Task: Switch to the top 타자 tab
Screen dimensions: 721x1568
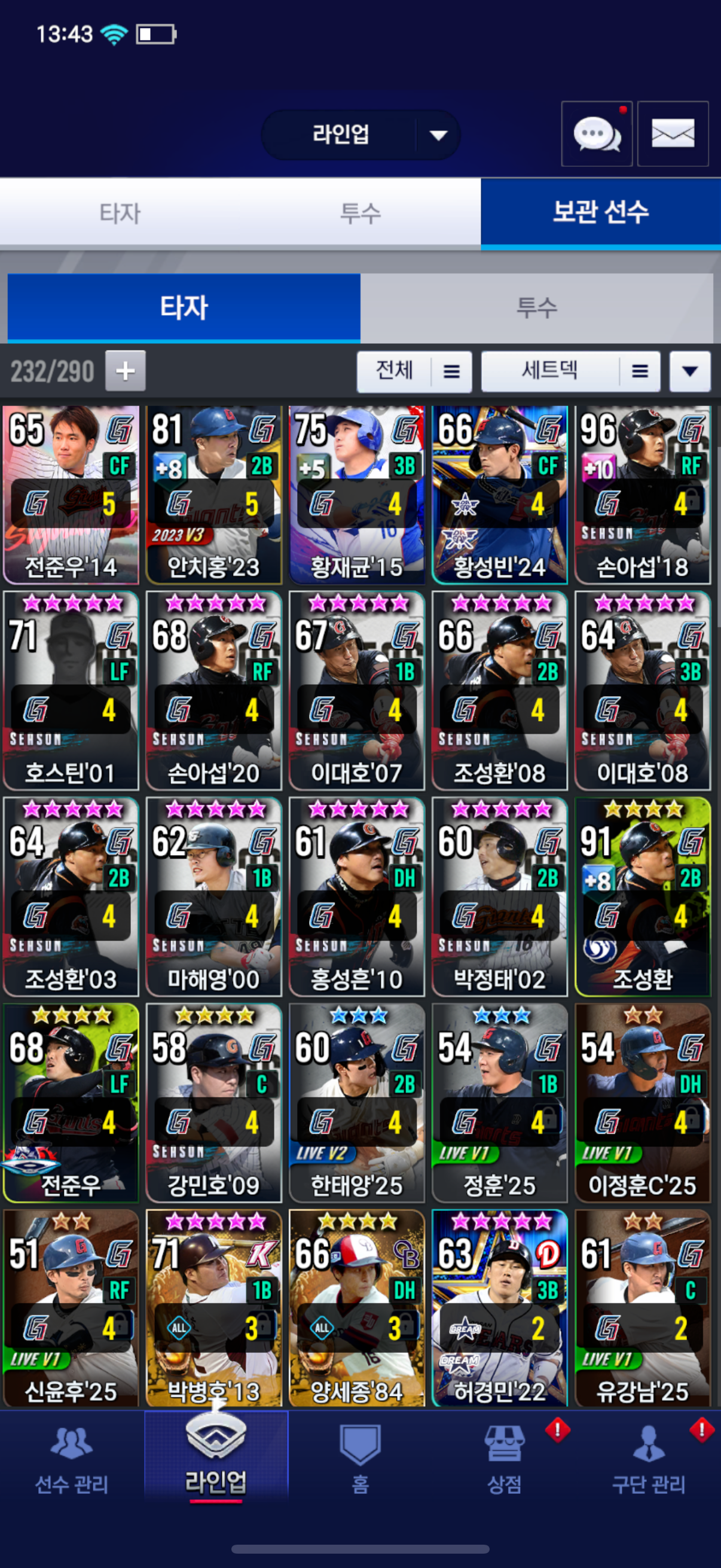Action: [120, 213]
